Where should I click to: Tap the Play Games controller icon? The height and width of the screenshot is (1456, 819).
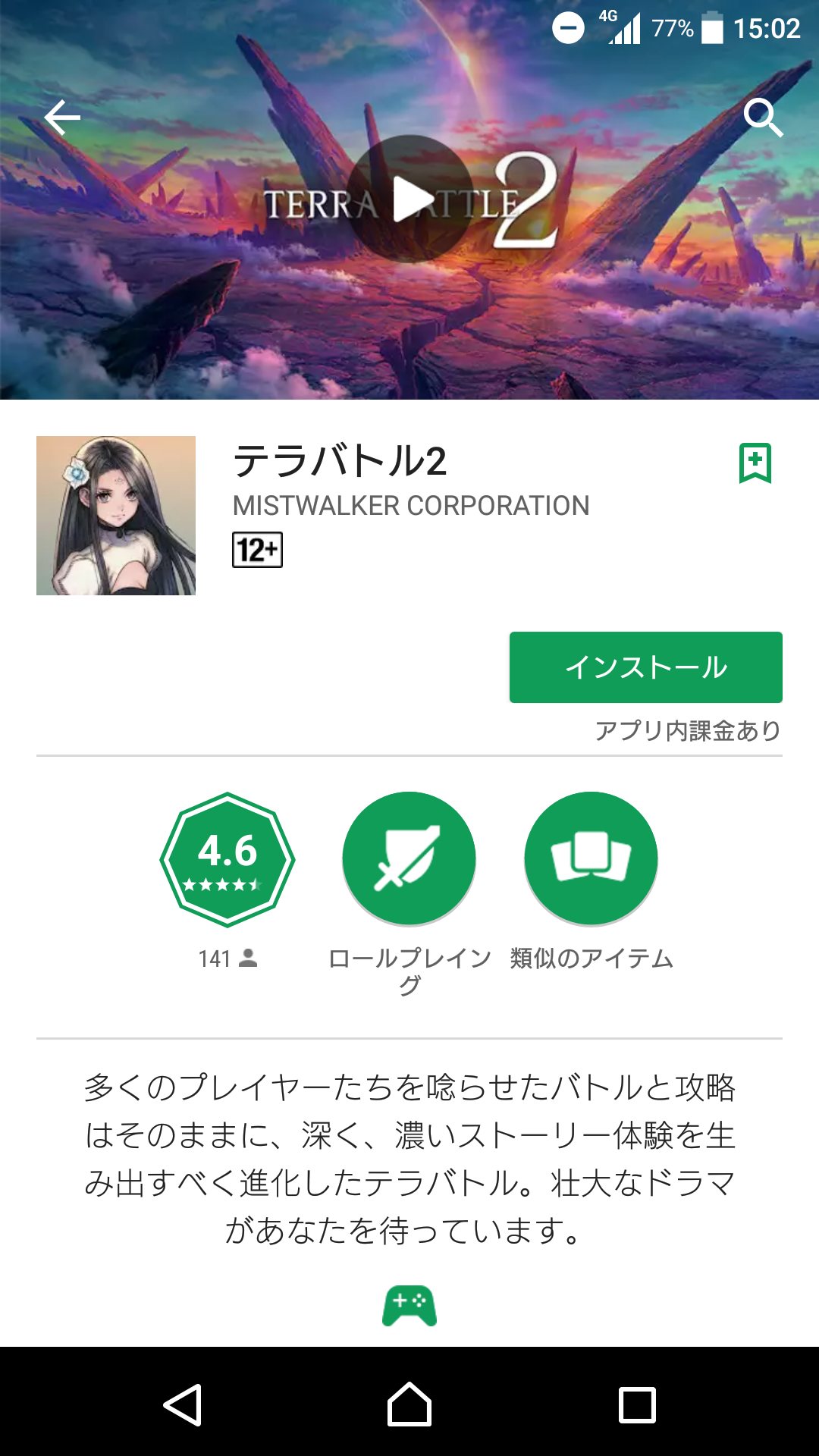coord(409,1305)
